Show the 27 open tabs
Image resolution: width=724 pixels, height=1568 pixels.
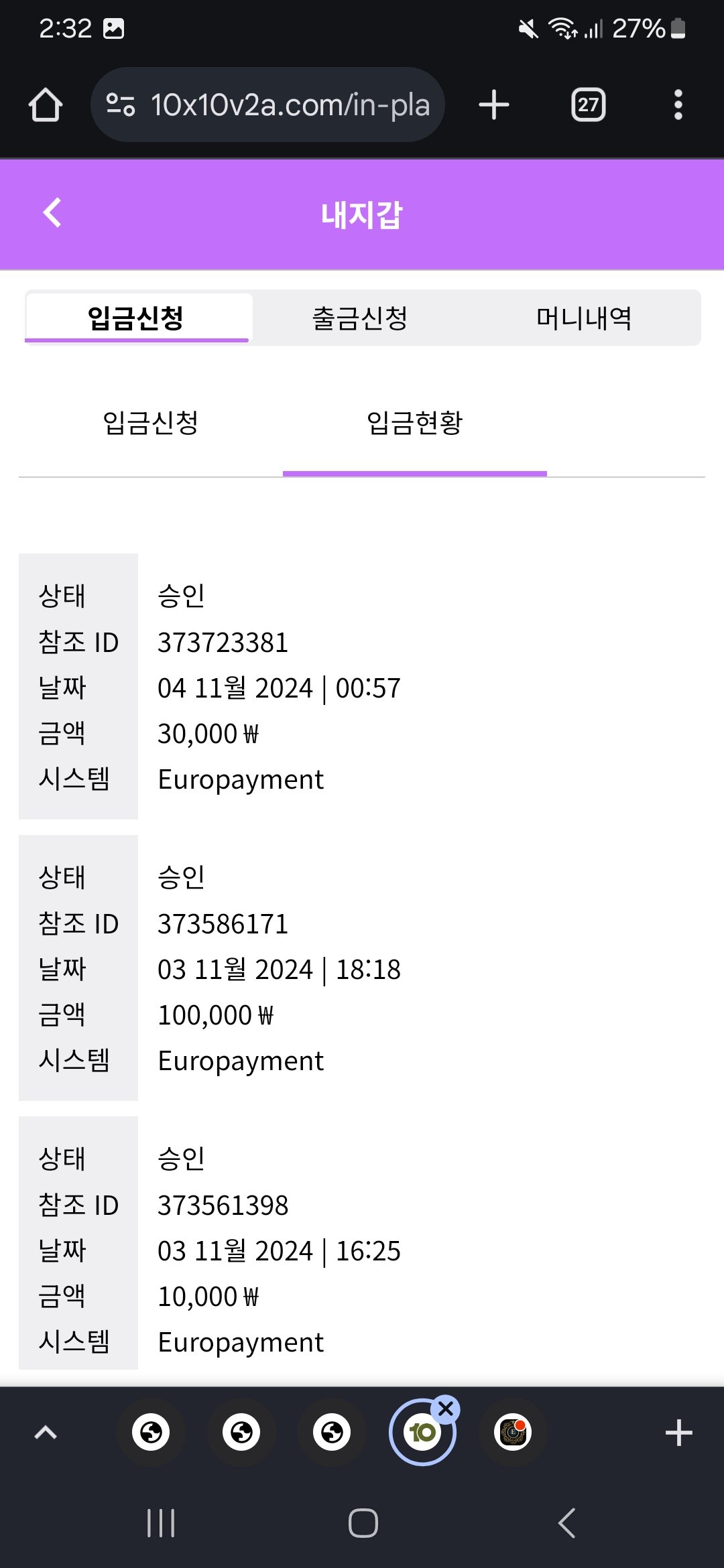(588, 105)
